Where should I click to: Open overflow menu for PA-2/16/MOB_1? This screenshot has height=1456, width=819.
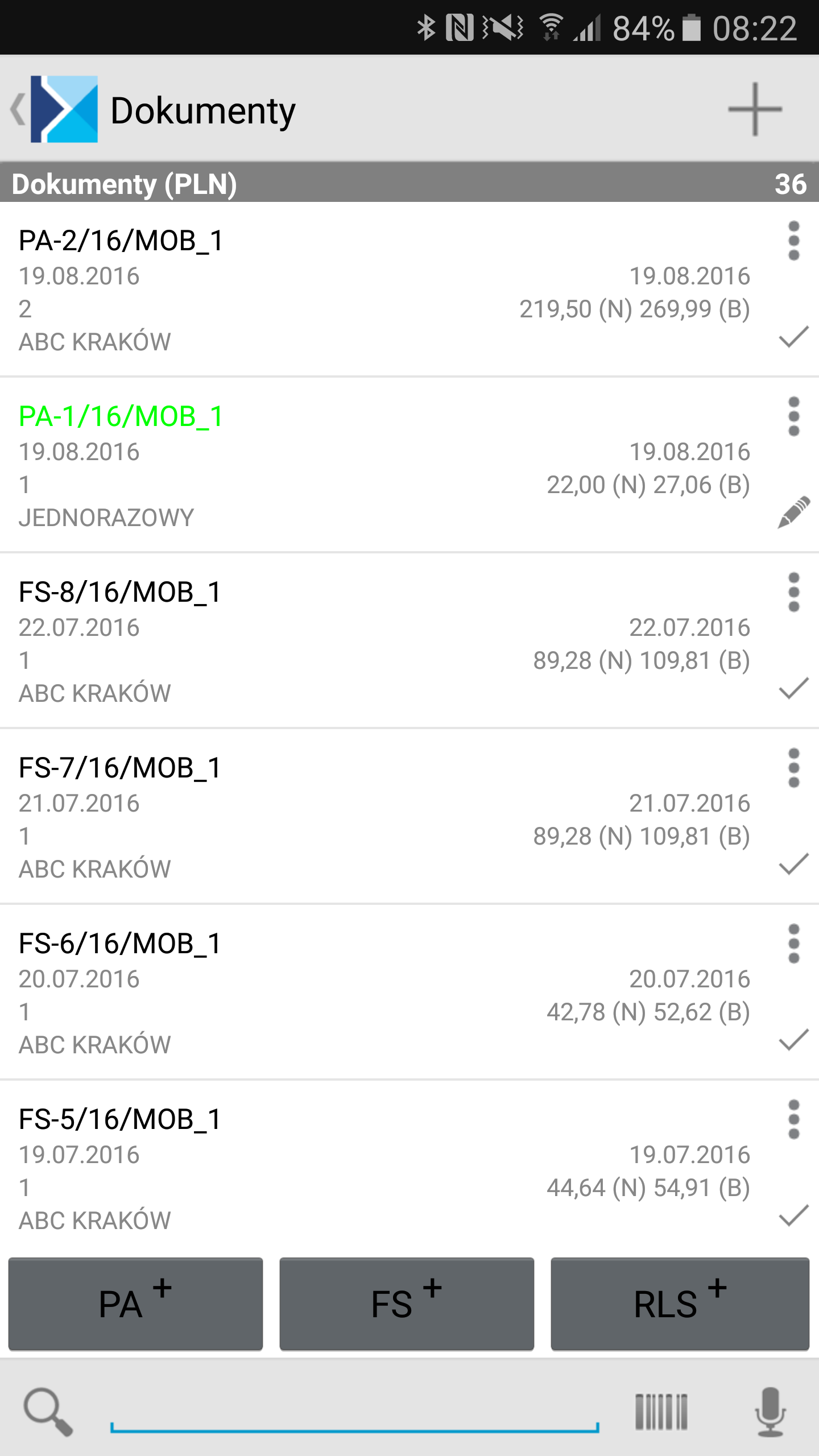pos(794,241)
